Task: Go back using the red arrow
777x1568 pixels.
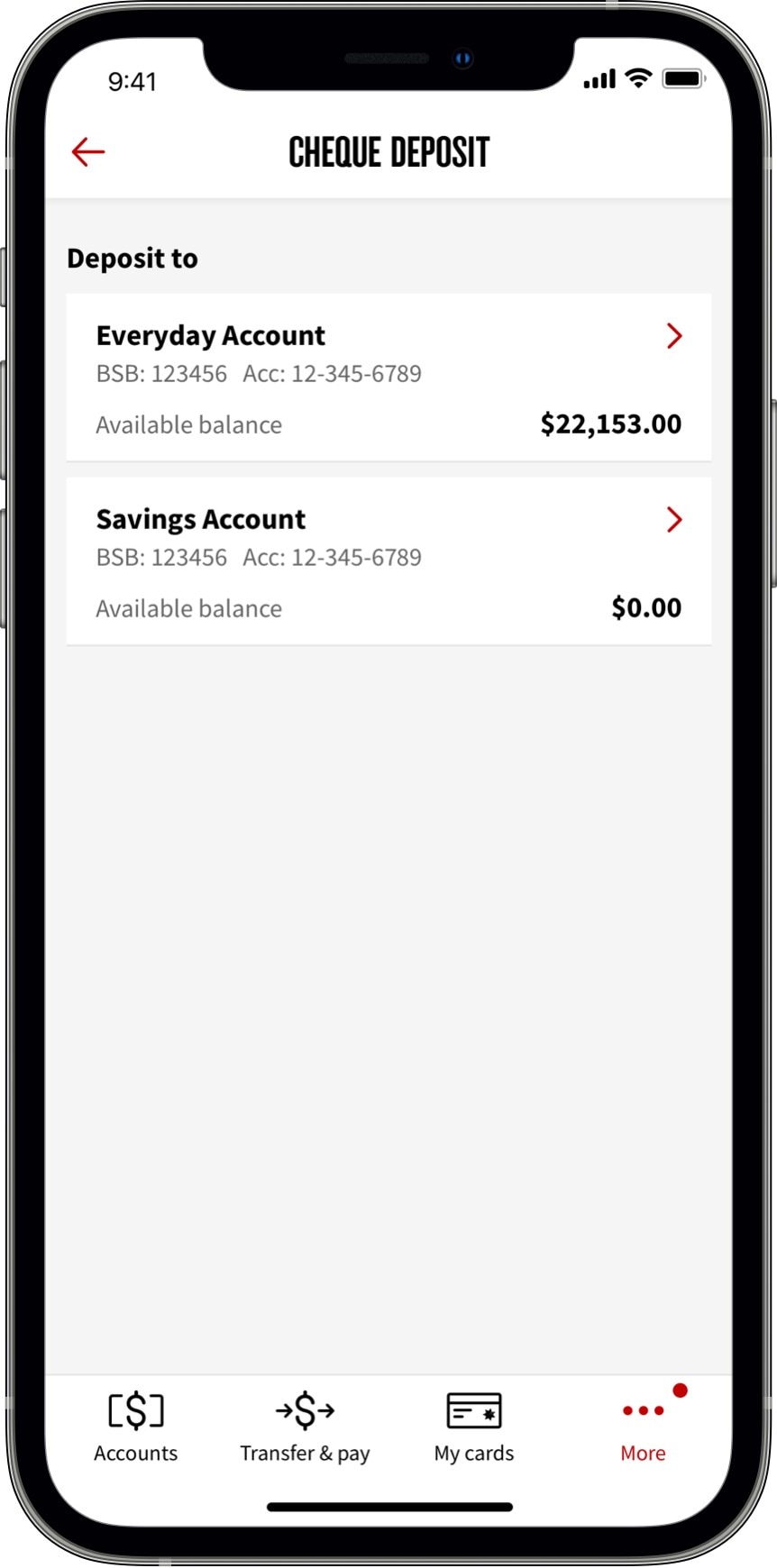Action: [88, 151]
